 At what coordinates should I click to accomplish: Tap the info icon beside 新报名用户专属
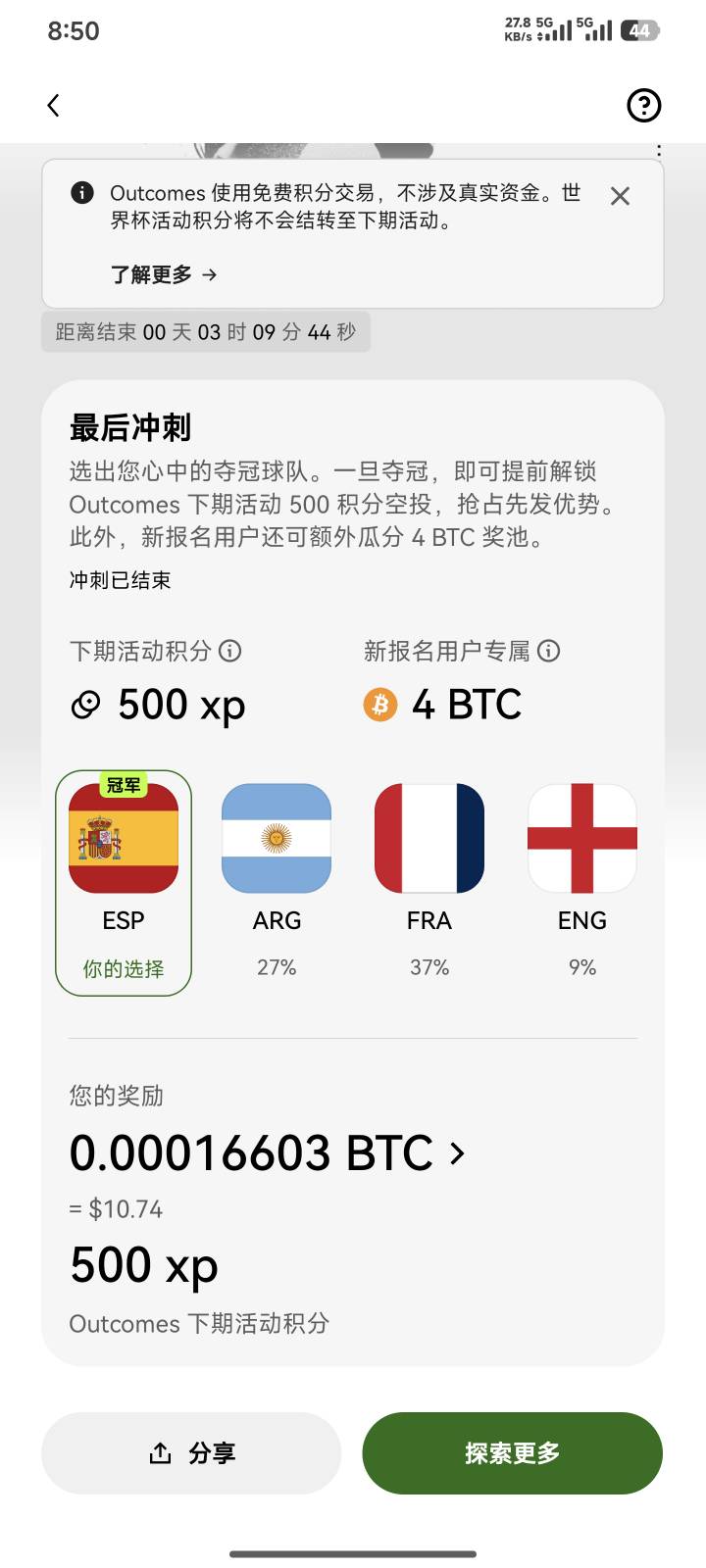[549, 651]
